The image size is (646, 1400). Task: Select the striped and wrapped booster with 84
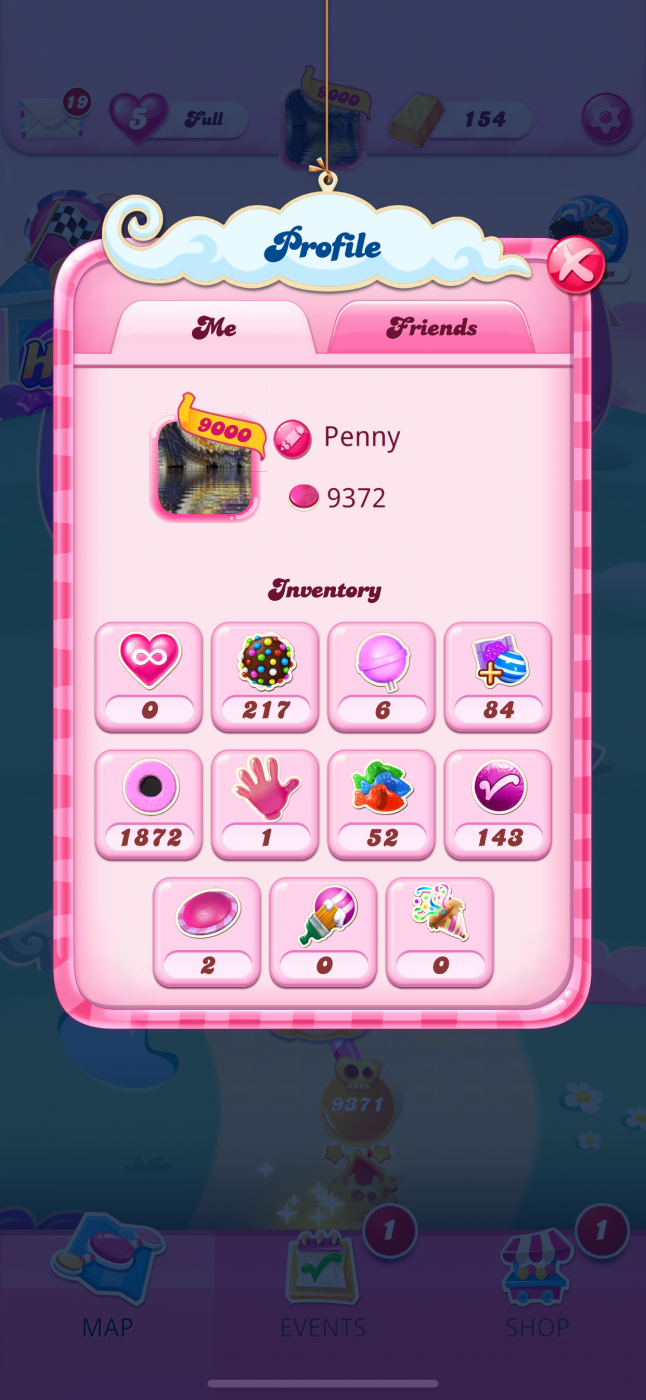498,676
